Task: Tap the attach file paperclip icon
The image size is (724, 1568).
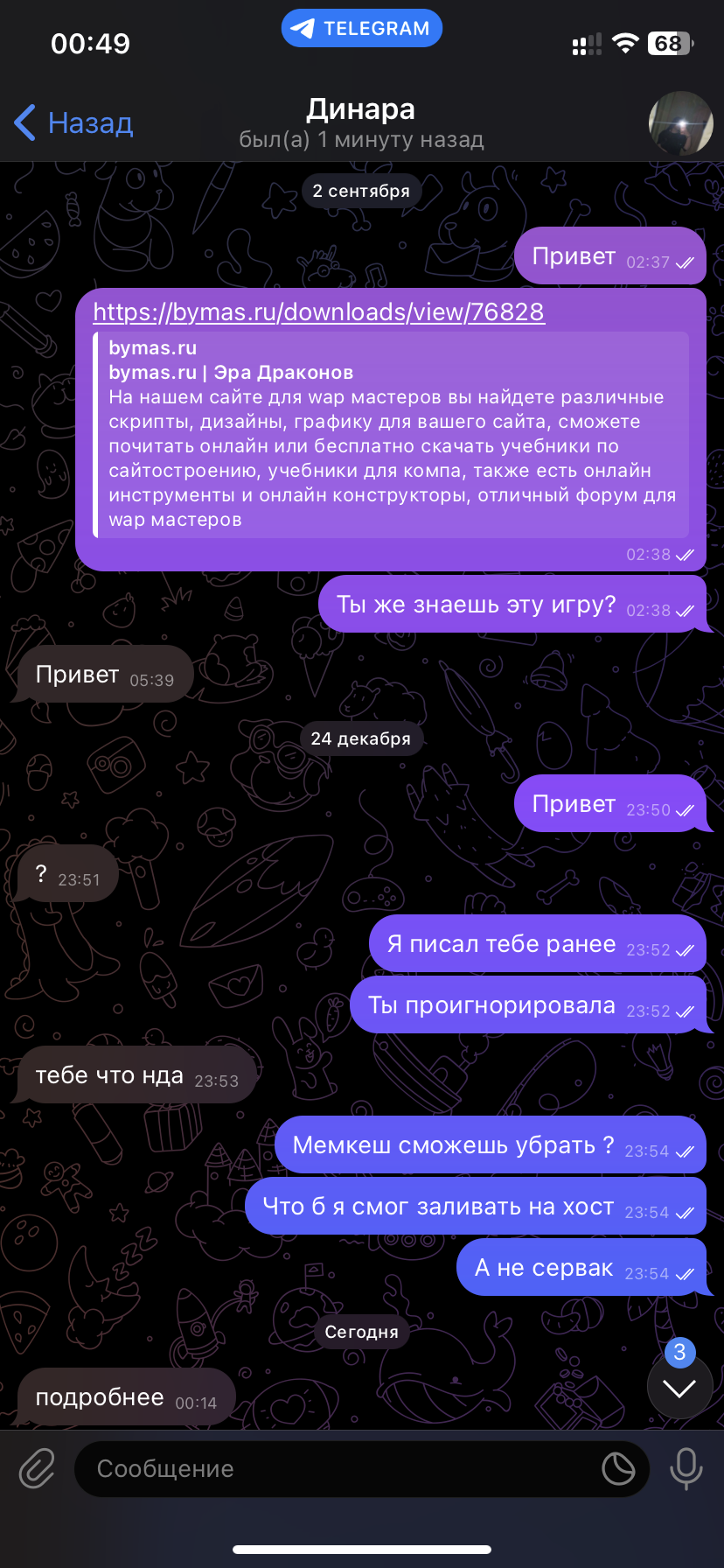Action: coord(38,1468)
